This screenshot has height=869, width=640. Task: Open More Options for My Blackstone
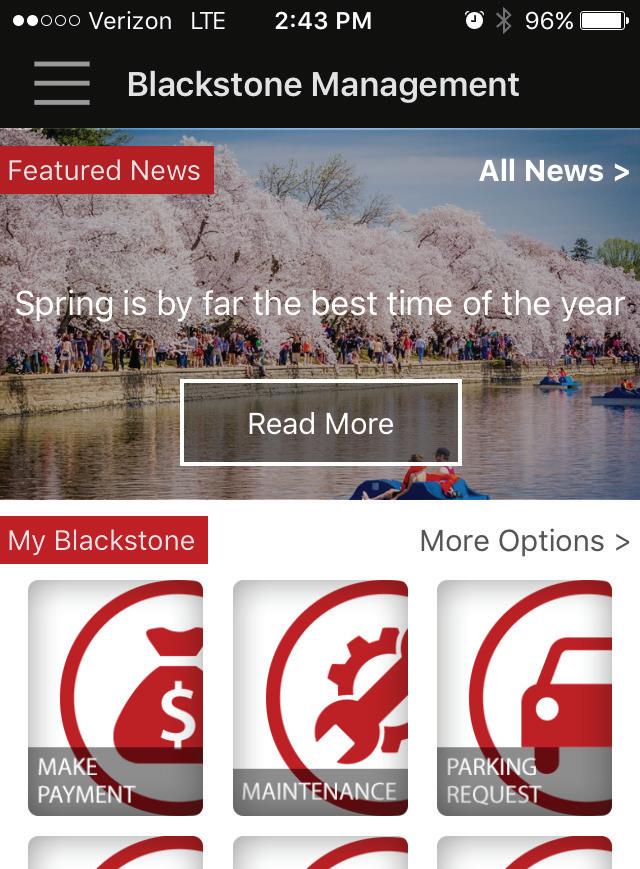(x=524, y=541)
